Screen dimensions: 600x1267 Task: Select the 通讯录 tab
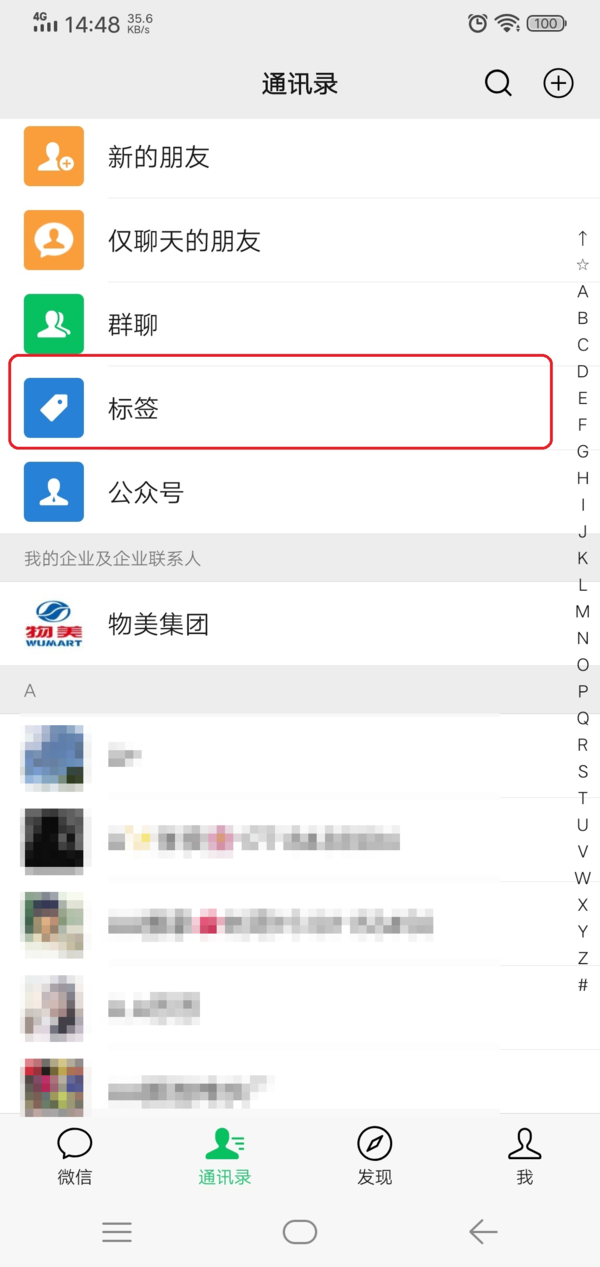pyautogui.click(x=225, y=1155)
